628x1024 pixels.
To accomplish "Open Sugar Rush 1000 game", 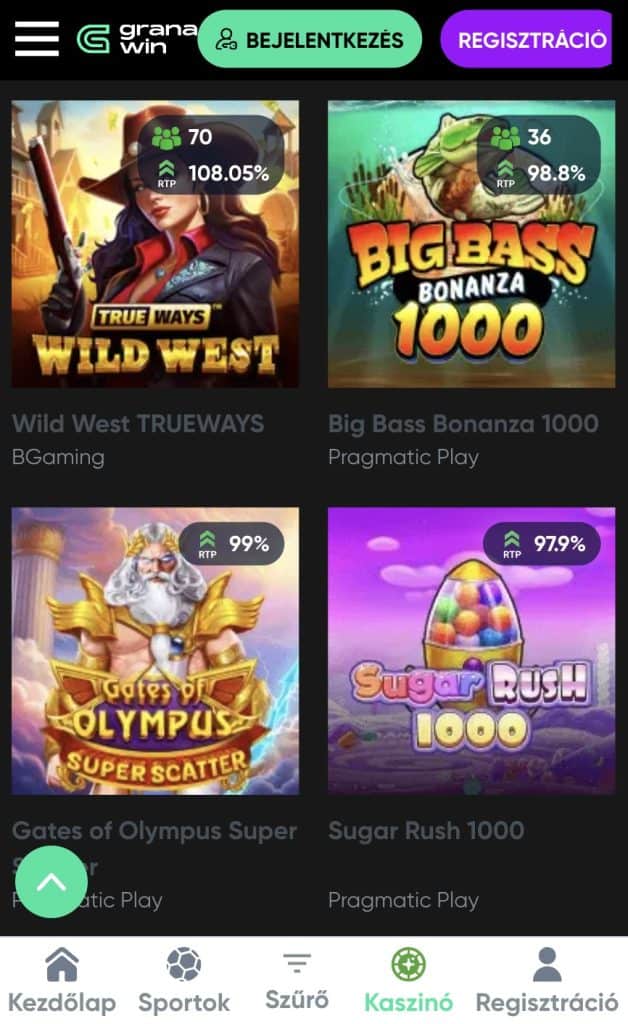I will click(x=471, y=651).
